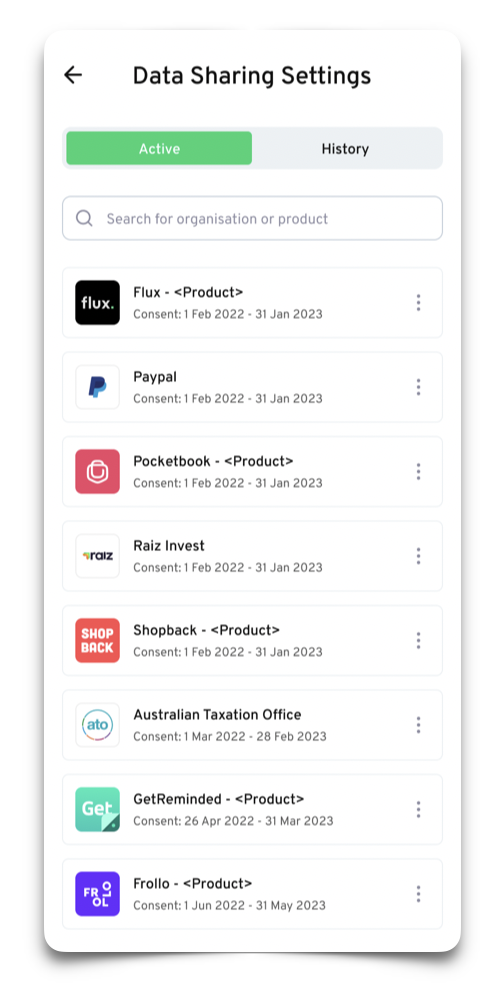502x990 pixels.
Task: Open the Frollo consent entry
Action: (253, 894)
